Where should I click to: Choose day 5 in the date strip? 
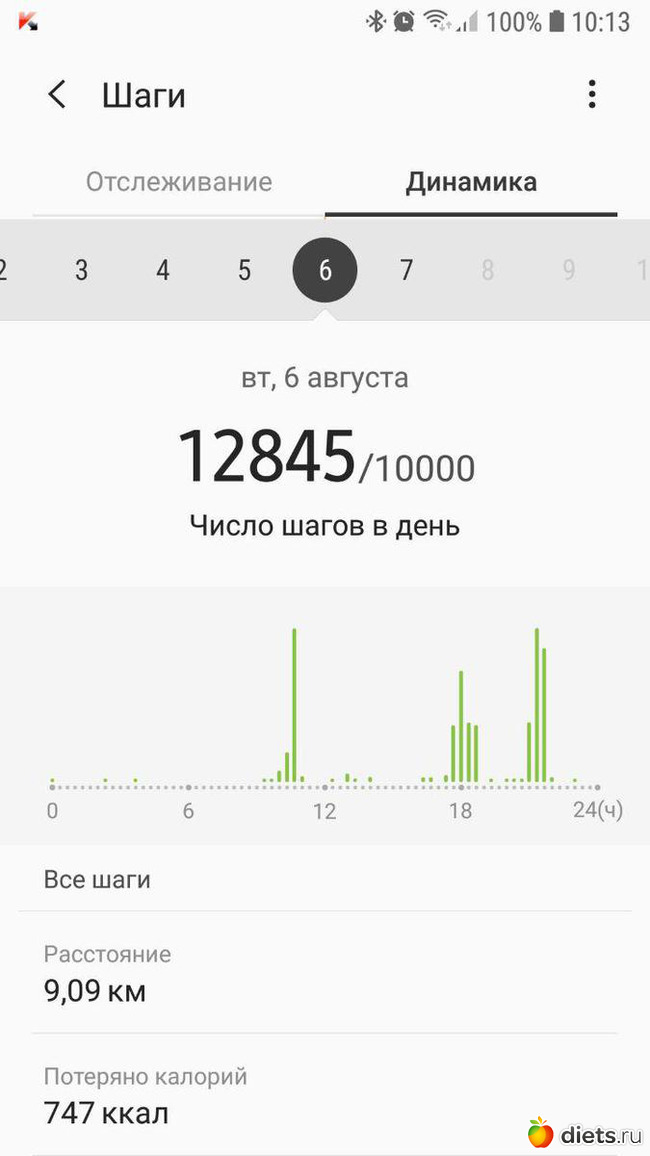(244, 270)
